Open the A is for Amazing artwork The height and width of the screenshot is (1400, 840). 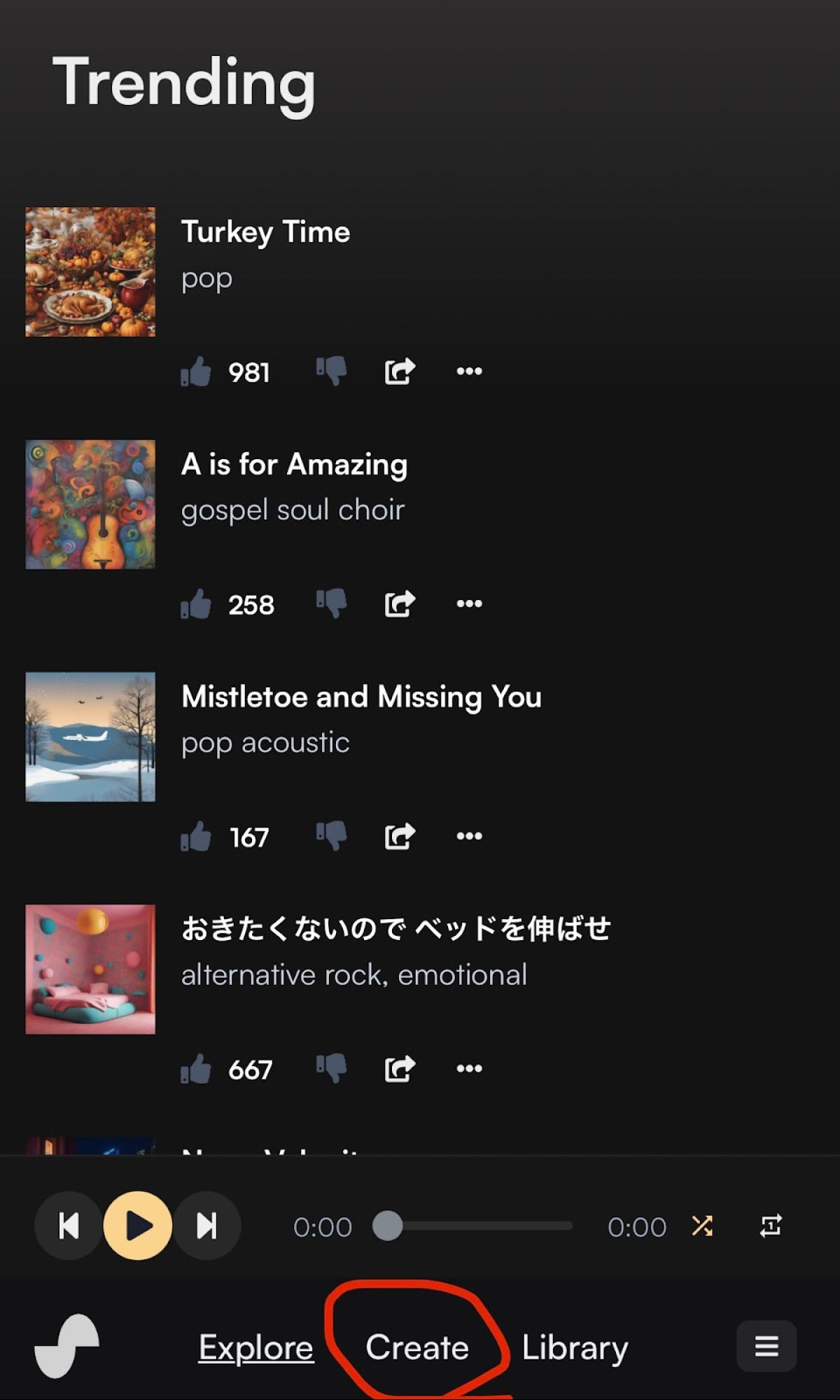[90, 504]
